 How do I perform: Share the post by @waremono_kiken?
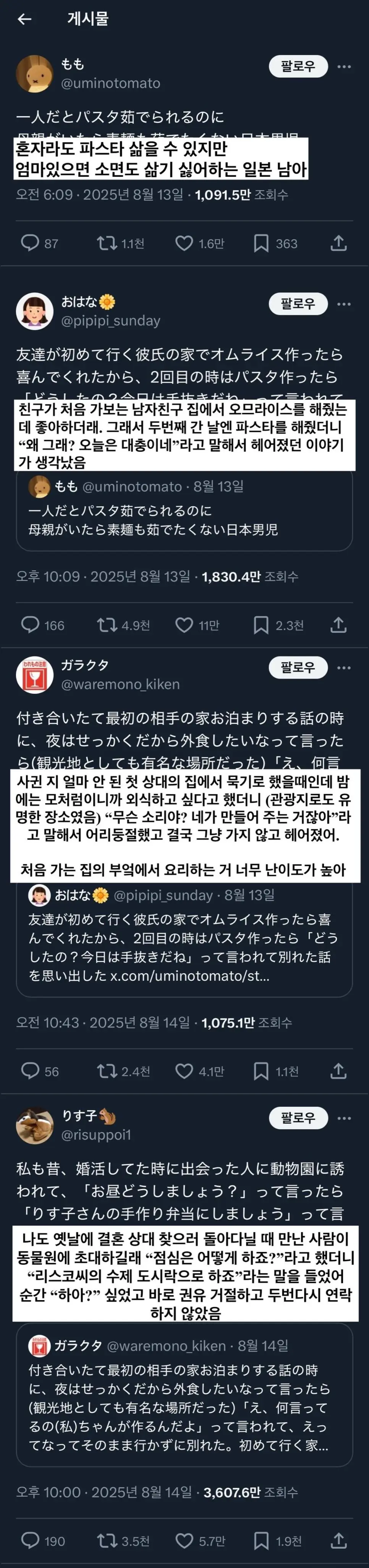pos(338,1071)
